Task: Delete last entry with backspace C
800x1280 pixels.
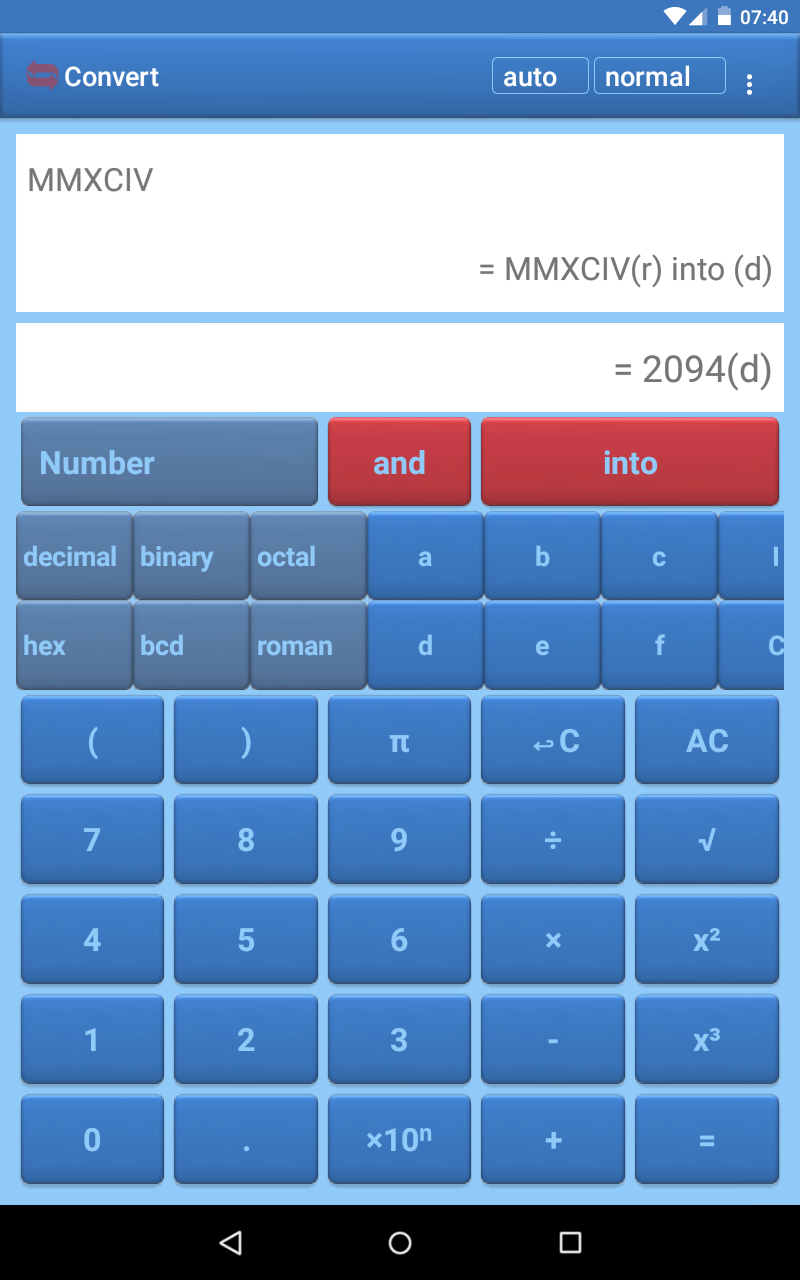Action: click(553, 740)
